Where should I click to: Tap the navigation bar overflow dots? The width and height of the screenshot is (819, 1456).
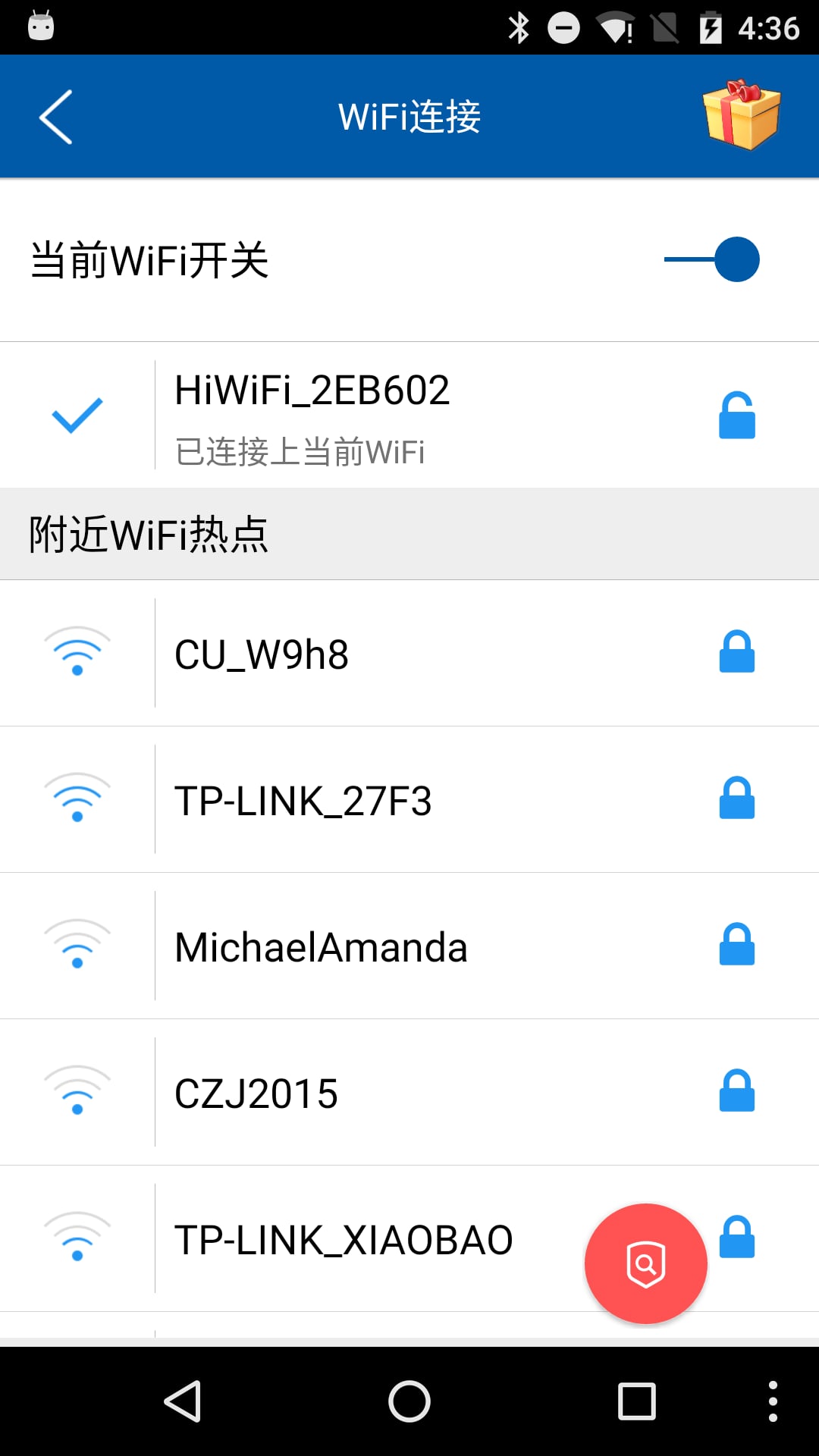tap(773, 1401)
